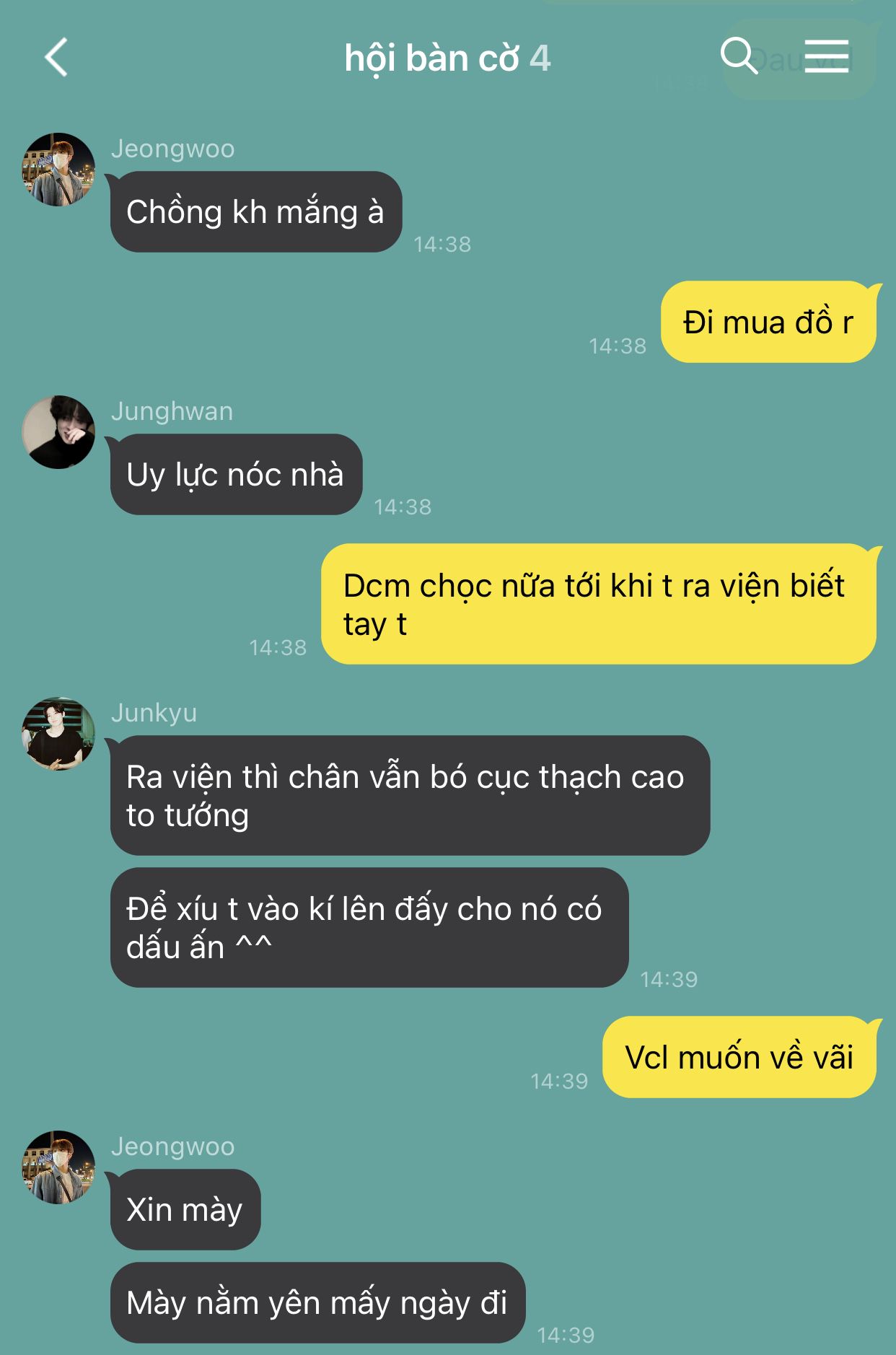Open Junghwan's profile picture
Screen dimensions: 896x1355
[x=58, y=431]
